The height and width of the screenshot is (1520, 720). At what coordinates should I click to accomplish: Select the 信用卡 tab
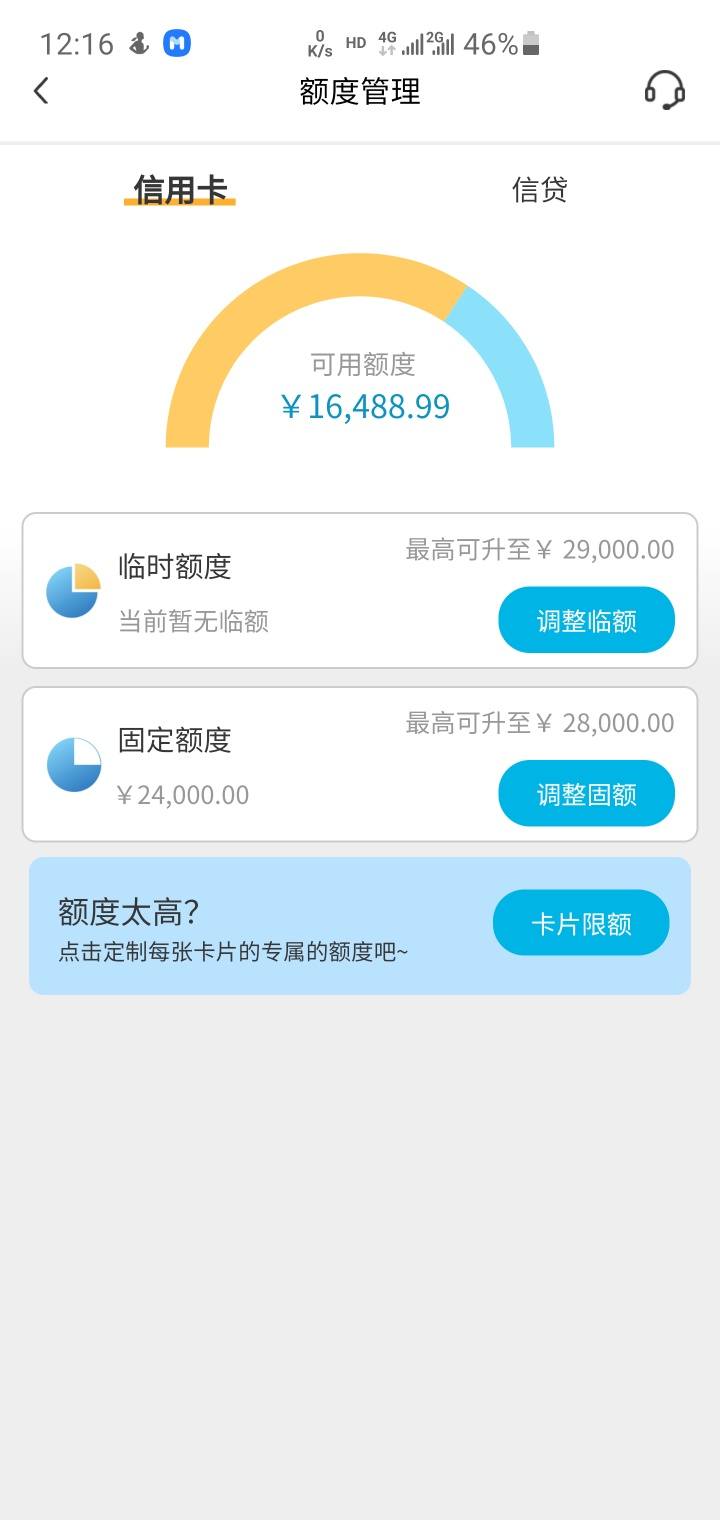[x=180, y=189]
